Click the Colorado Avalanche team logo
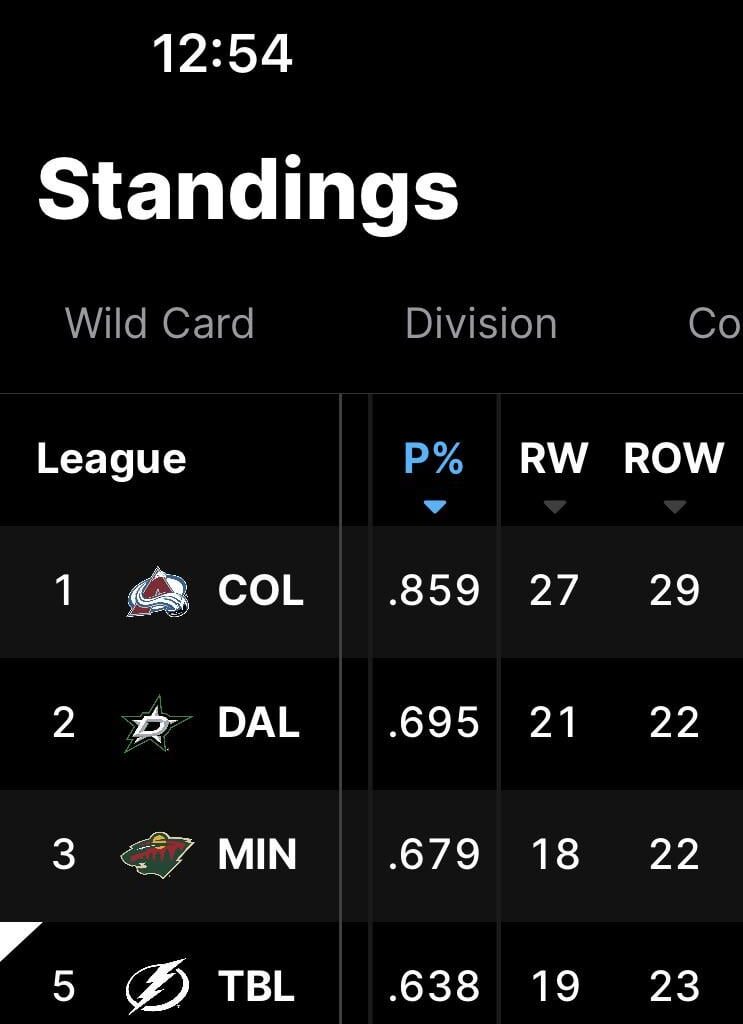The height and width of the screenshot is (1024, 743). pyautogui.click(x=154, y=591)
